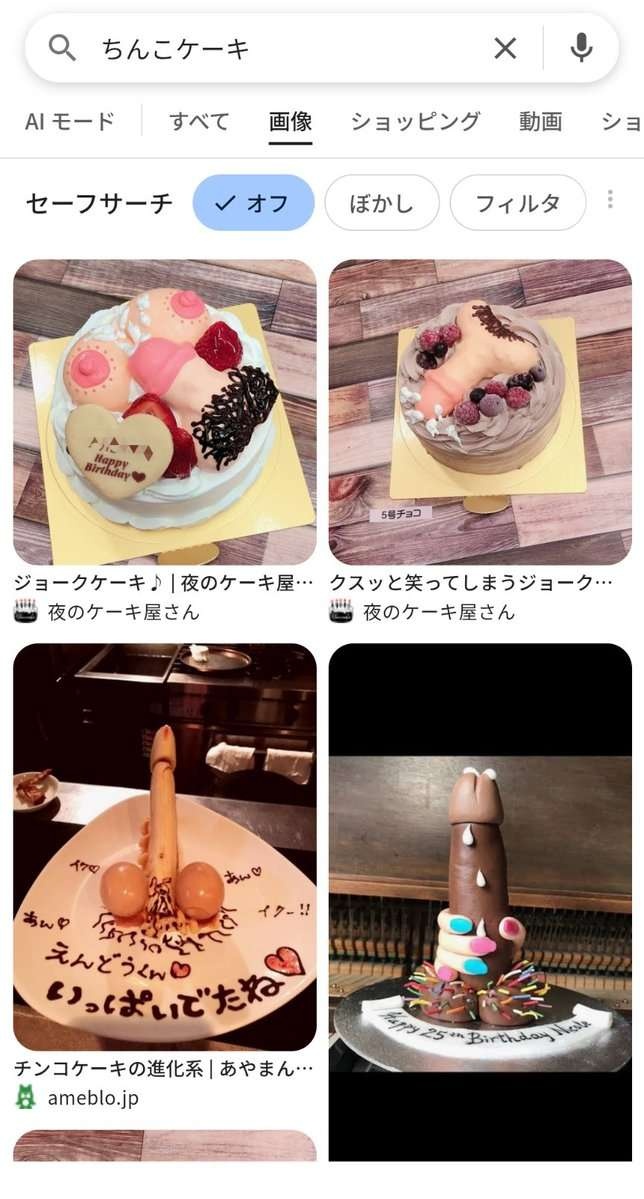Screen dimensions: 644x1199
Task: Open the more options menu beside フィルタ
Action: click(x=609, y=200)
